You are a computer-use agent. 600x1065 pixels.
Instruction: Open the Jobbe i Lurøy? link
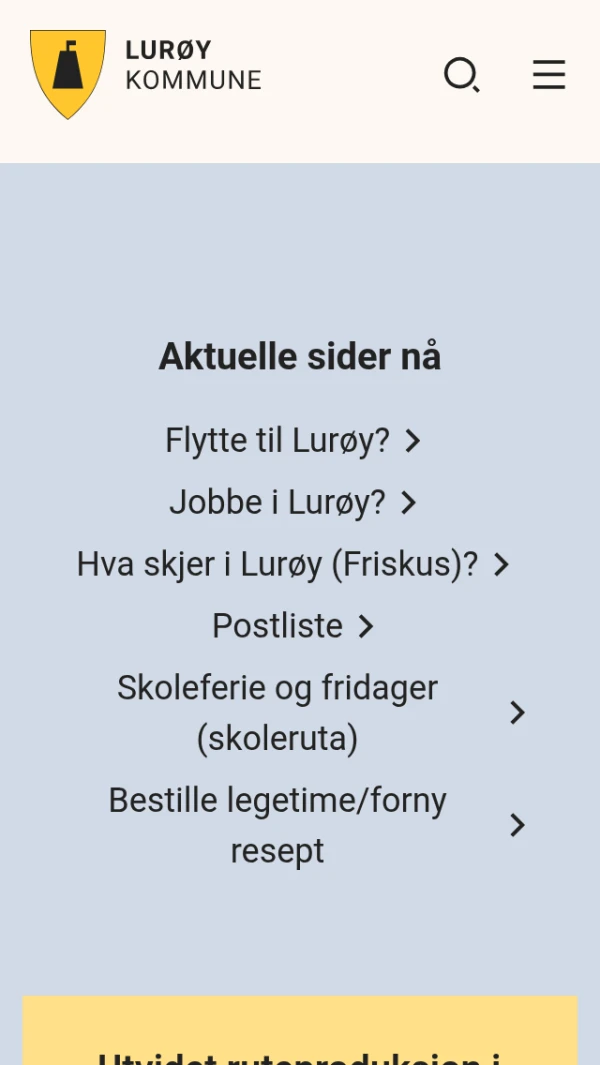(x=293, y=503)
